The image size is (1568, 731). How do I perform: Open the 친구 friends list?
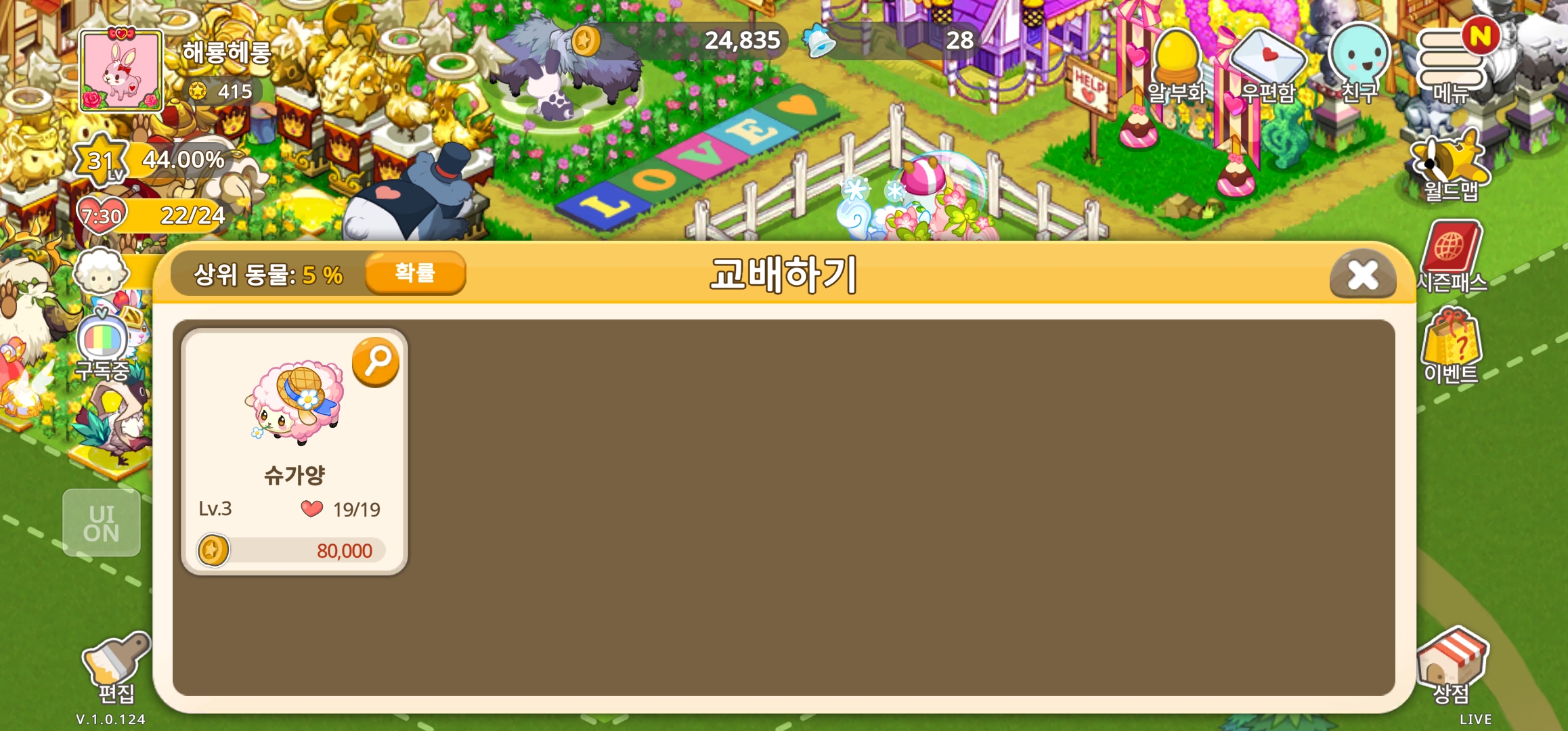pyautogui.click(x=1359, y=64)
